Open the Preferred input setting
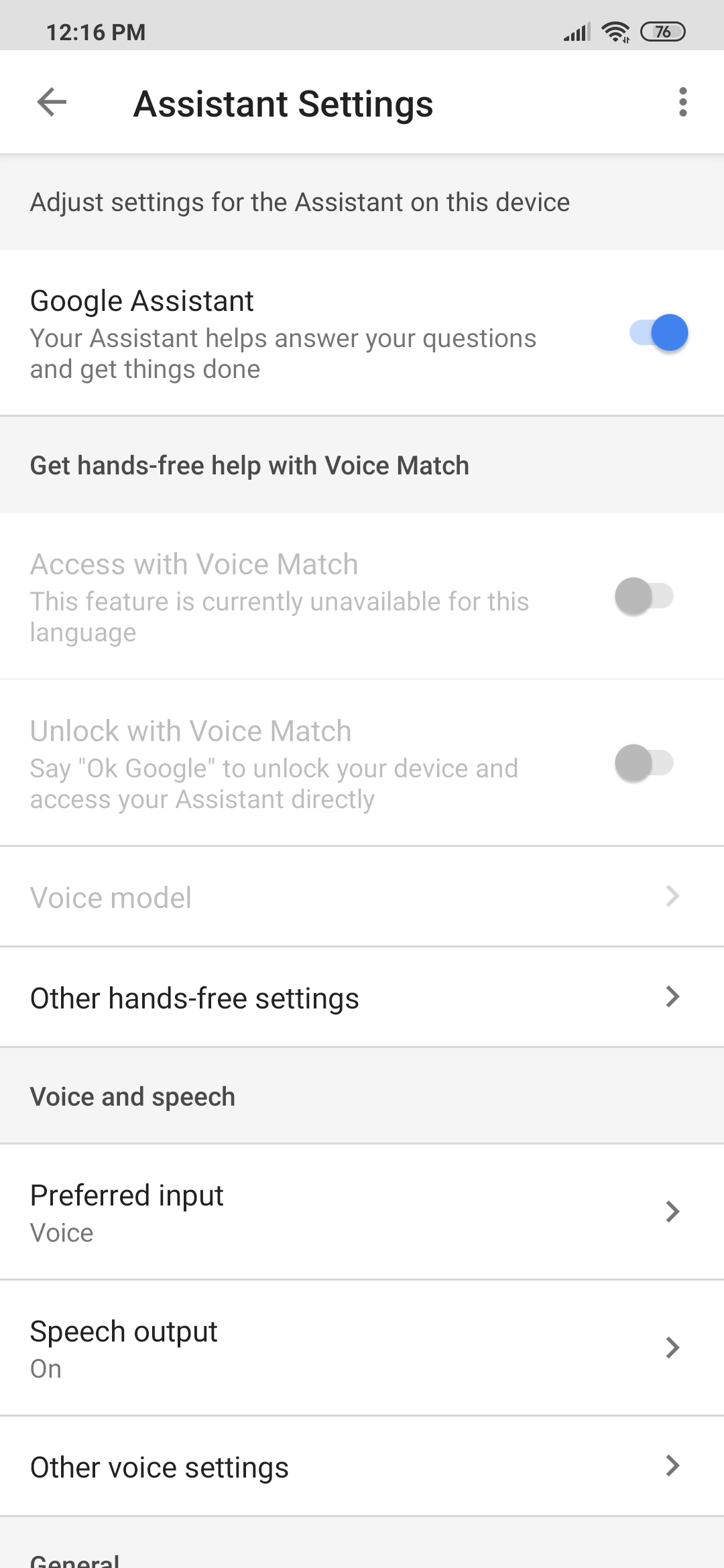Viewport: 724px width, 1568px height. coord(362,1212)
